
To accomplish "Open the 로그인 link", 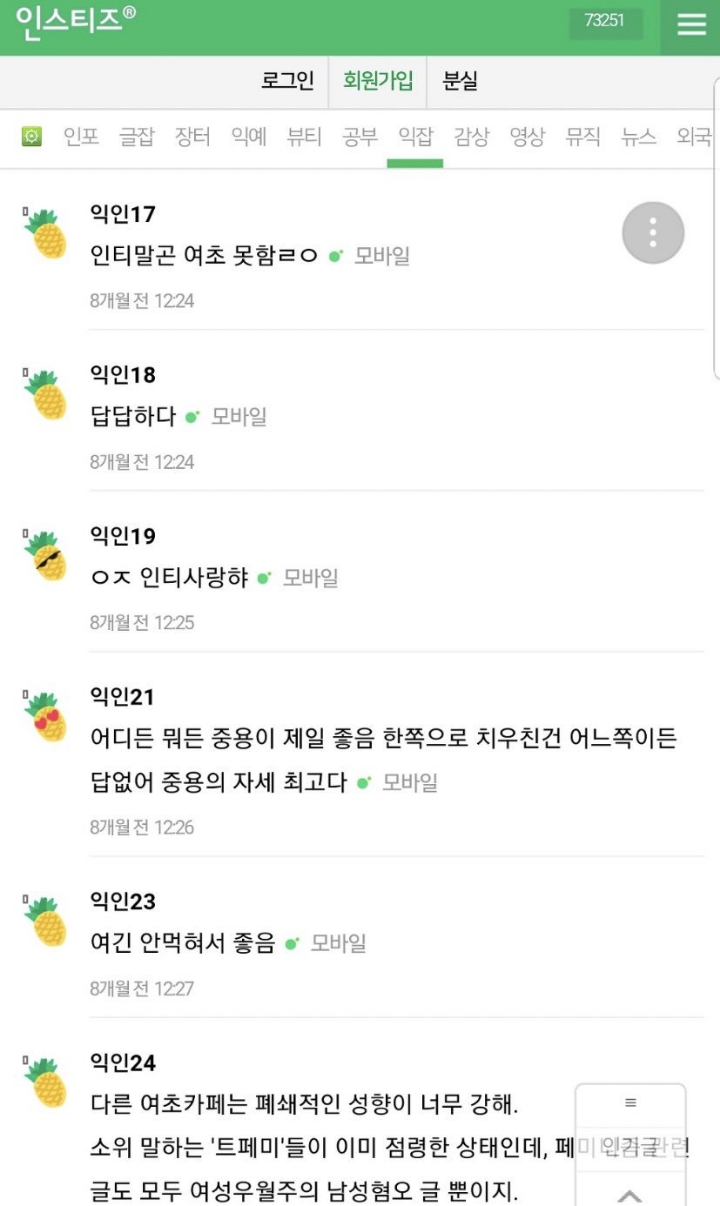I will coord(287,82).
